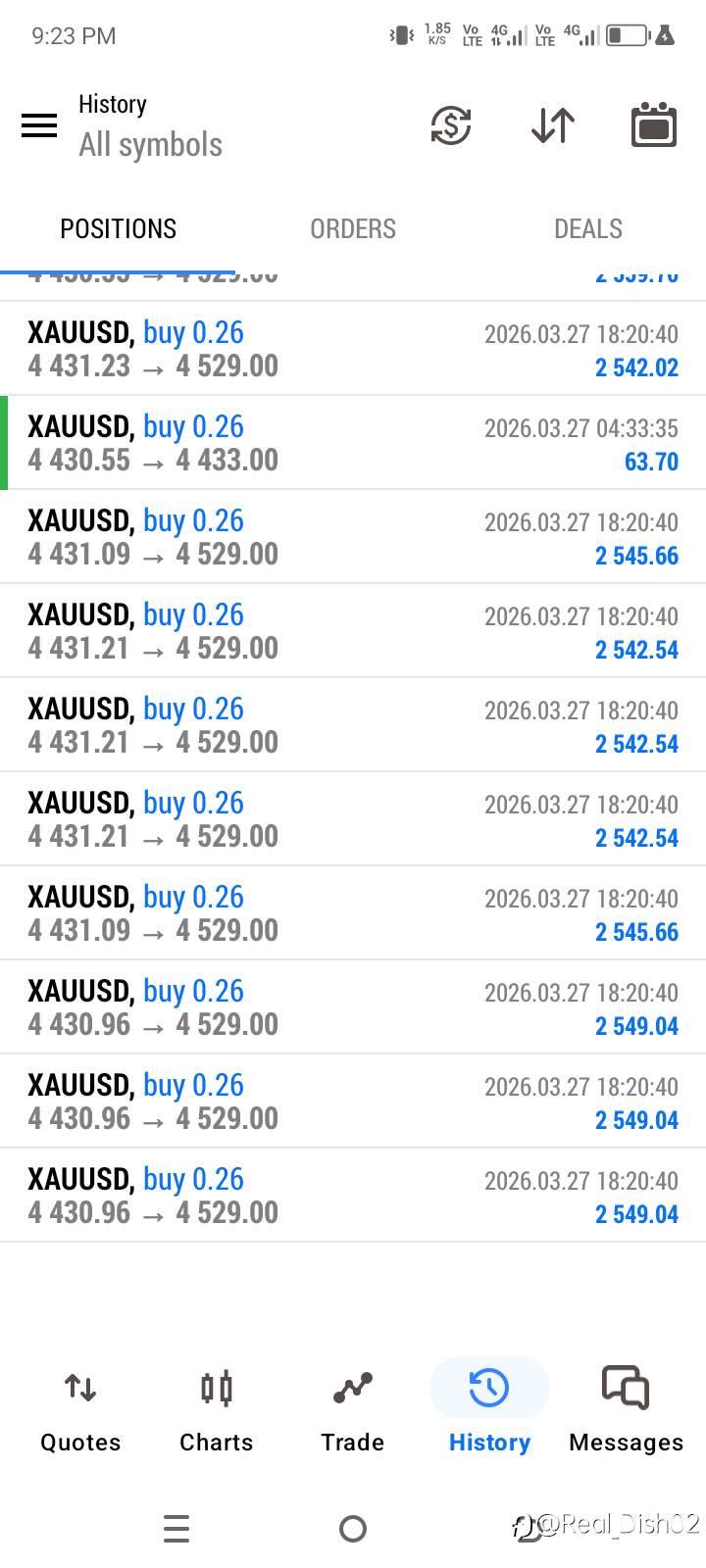Tap the system home button
The width and height of the screenshot is (706, 1568).
(353, 1528)
